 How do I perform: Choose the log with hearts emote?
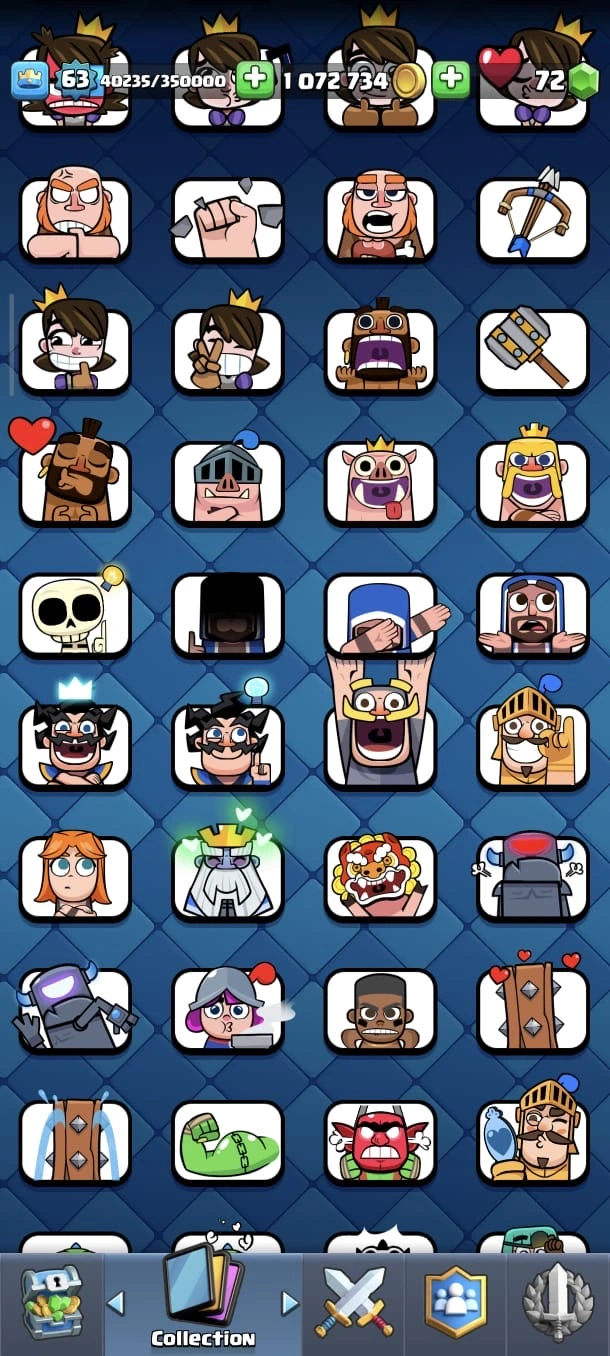pyautogui.click(x=532, y=1008)
